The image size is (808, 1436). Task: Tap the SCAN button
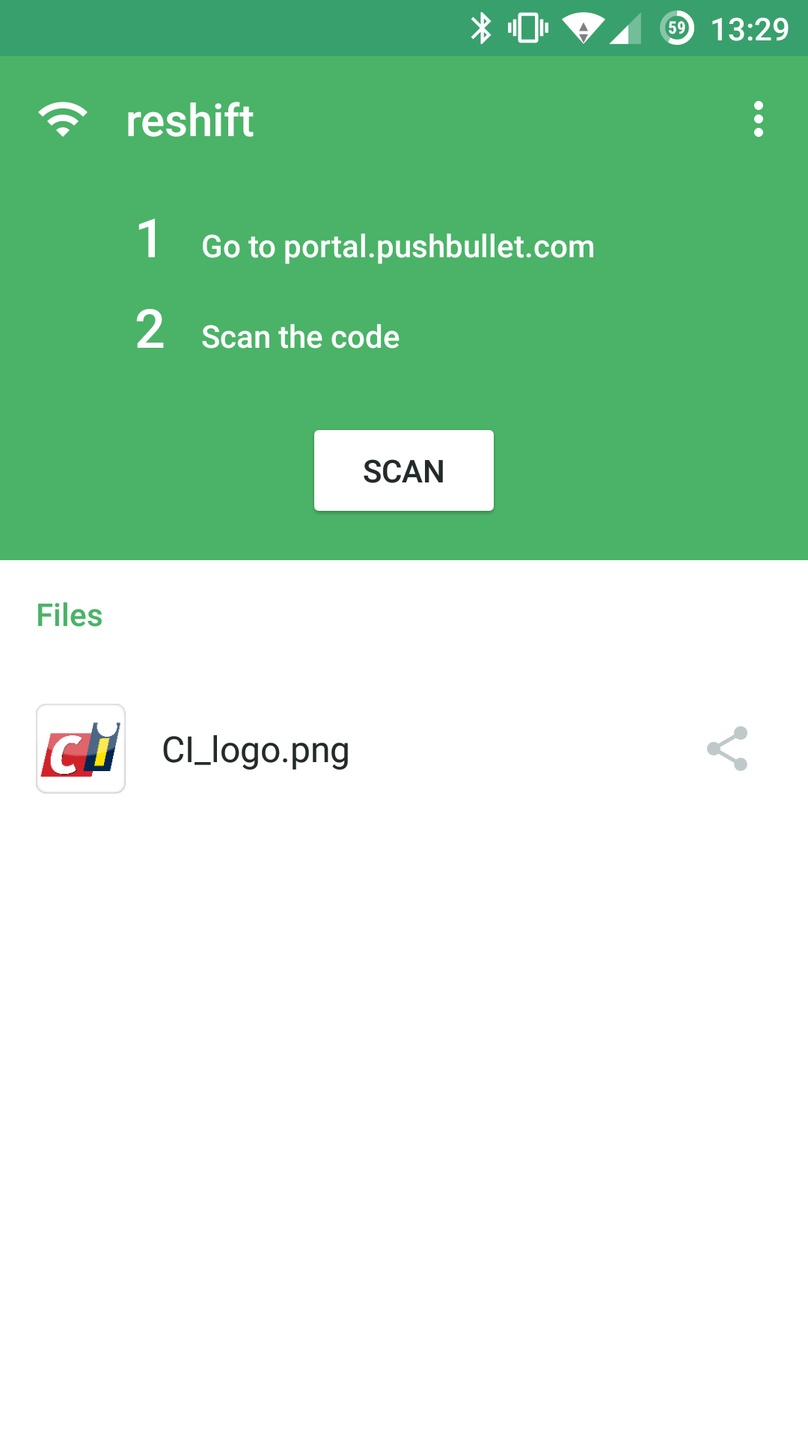click(x=404, y=471)
